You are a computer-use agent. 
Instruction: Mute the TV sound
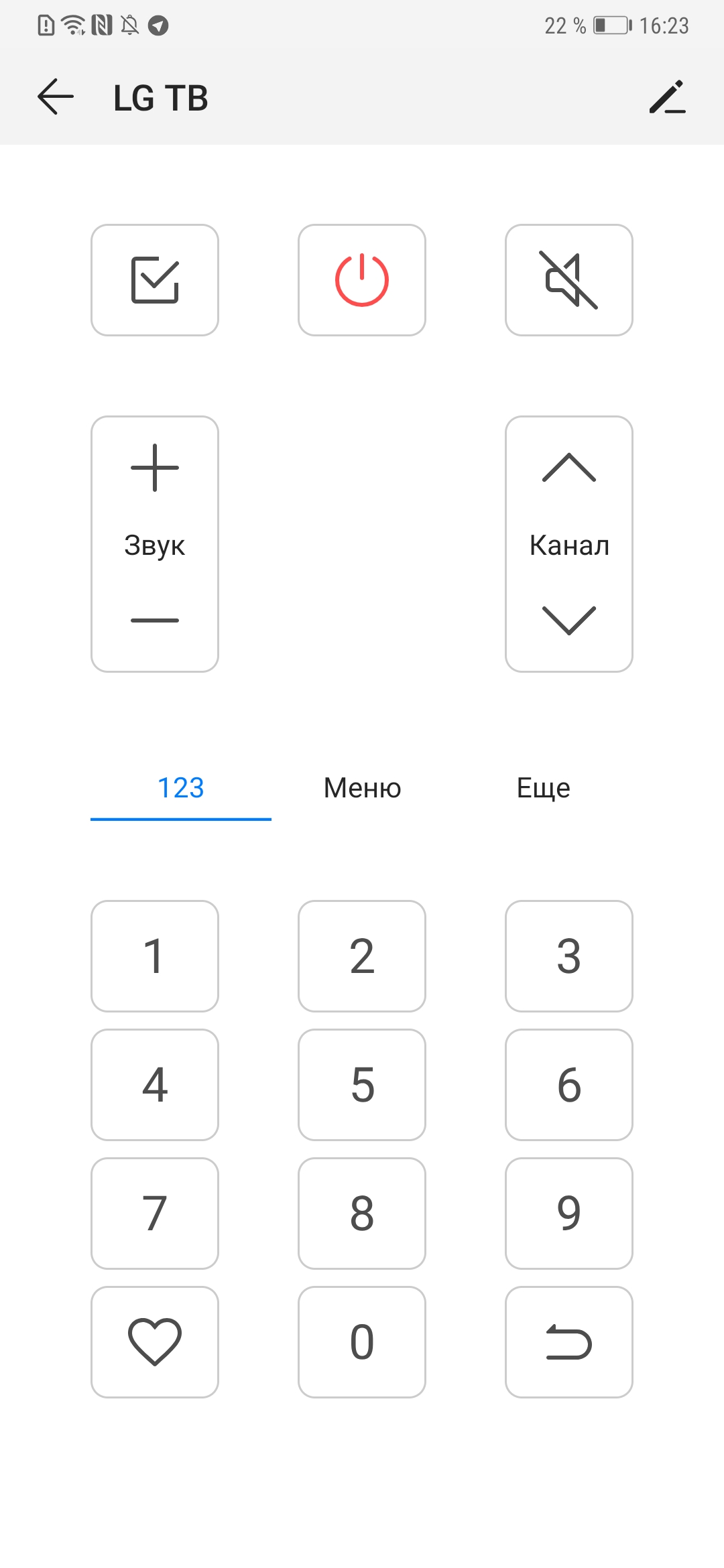tap(569, 280)
